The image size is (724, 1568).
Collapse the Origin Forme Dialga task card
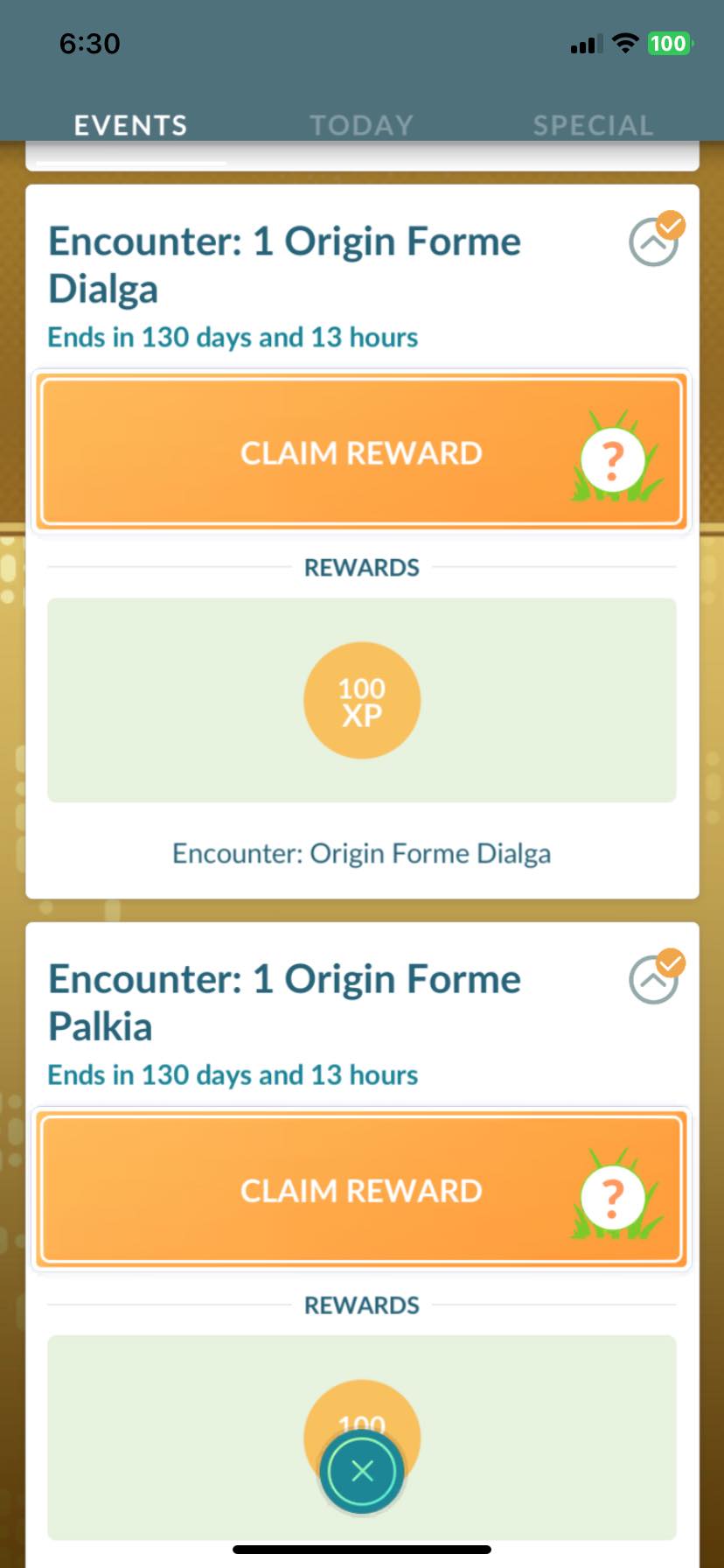(x=654, y=241)
